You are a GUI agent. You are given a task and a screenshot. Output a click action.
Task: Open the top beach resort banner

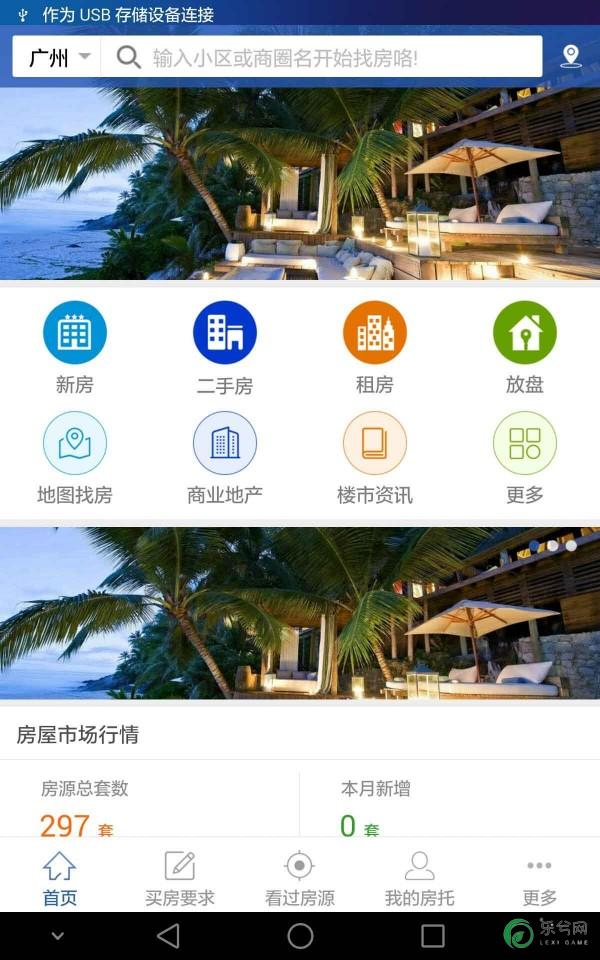click(300, 183)
